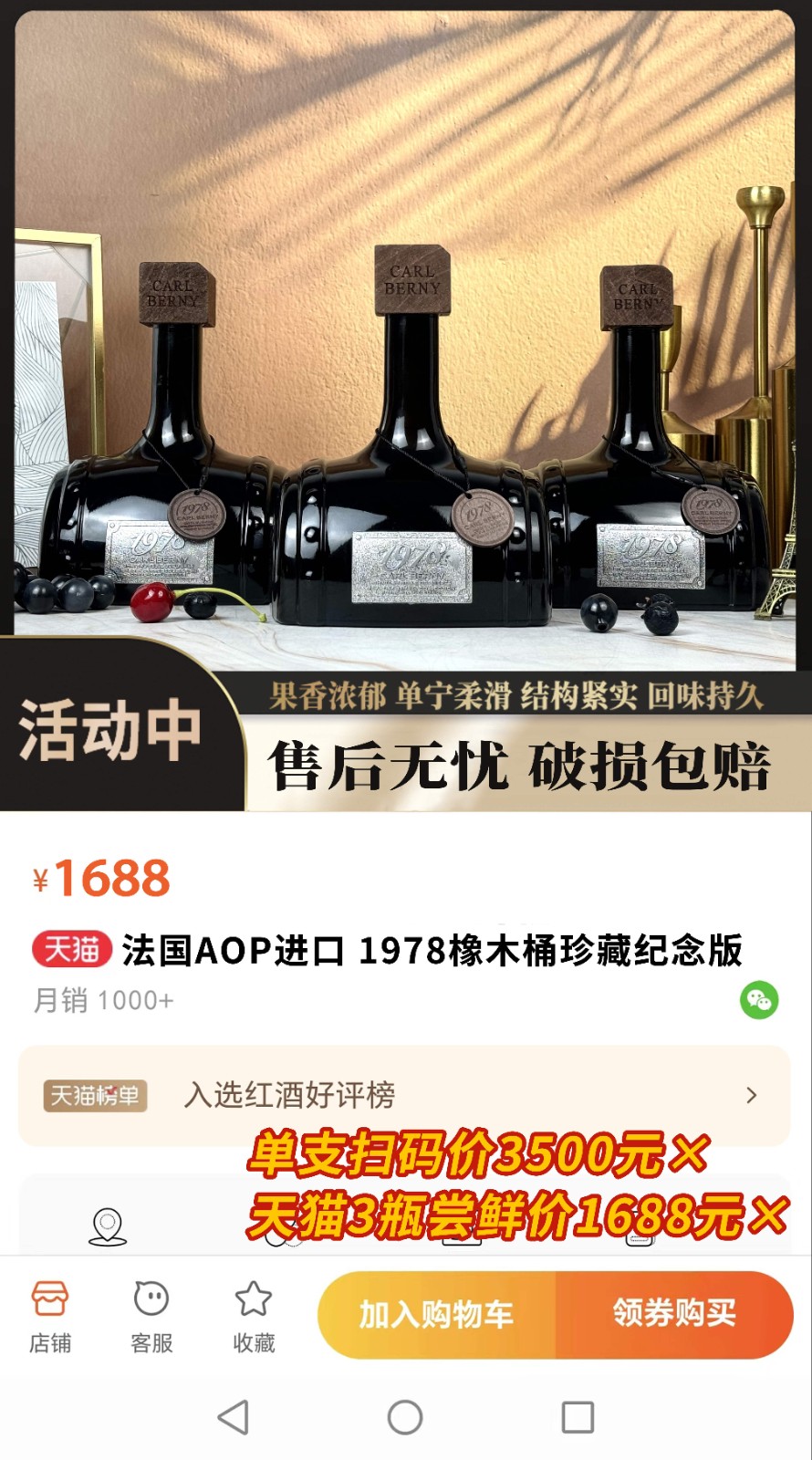
Task: Tap the green WeChat share icon
Action: [x=758, y=1001]
